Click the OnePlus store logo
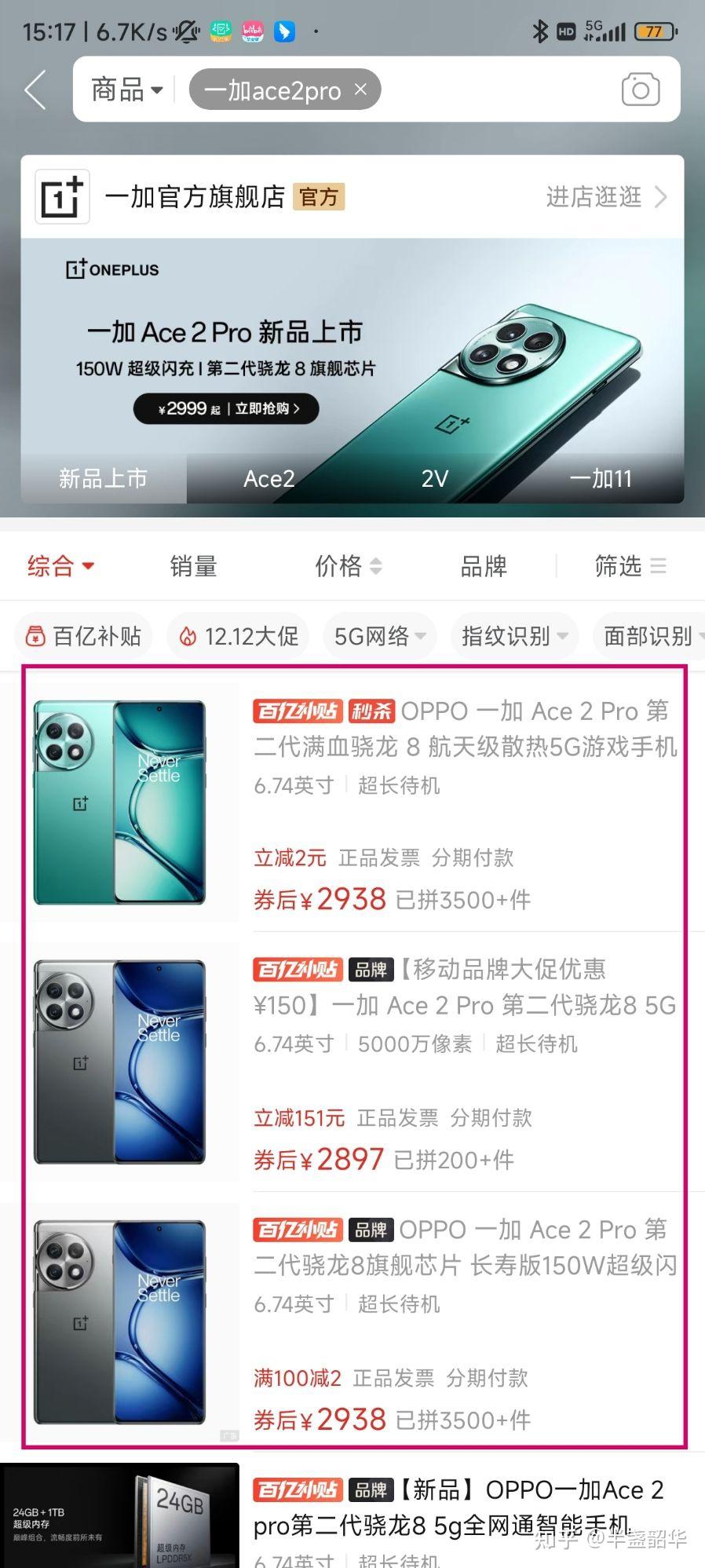Image resolution: width=705 pixels, height=1568 pixels. [x=62, y=196]
